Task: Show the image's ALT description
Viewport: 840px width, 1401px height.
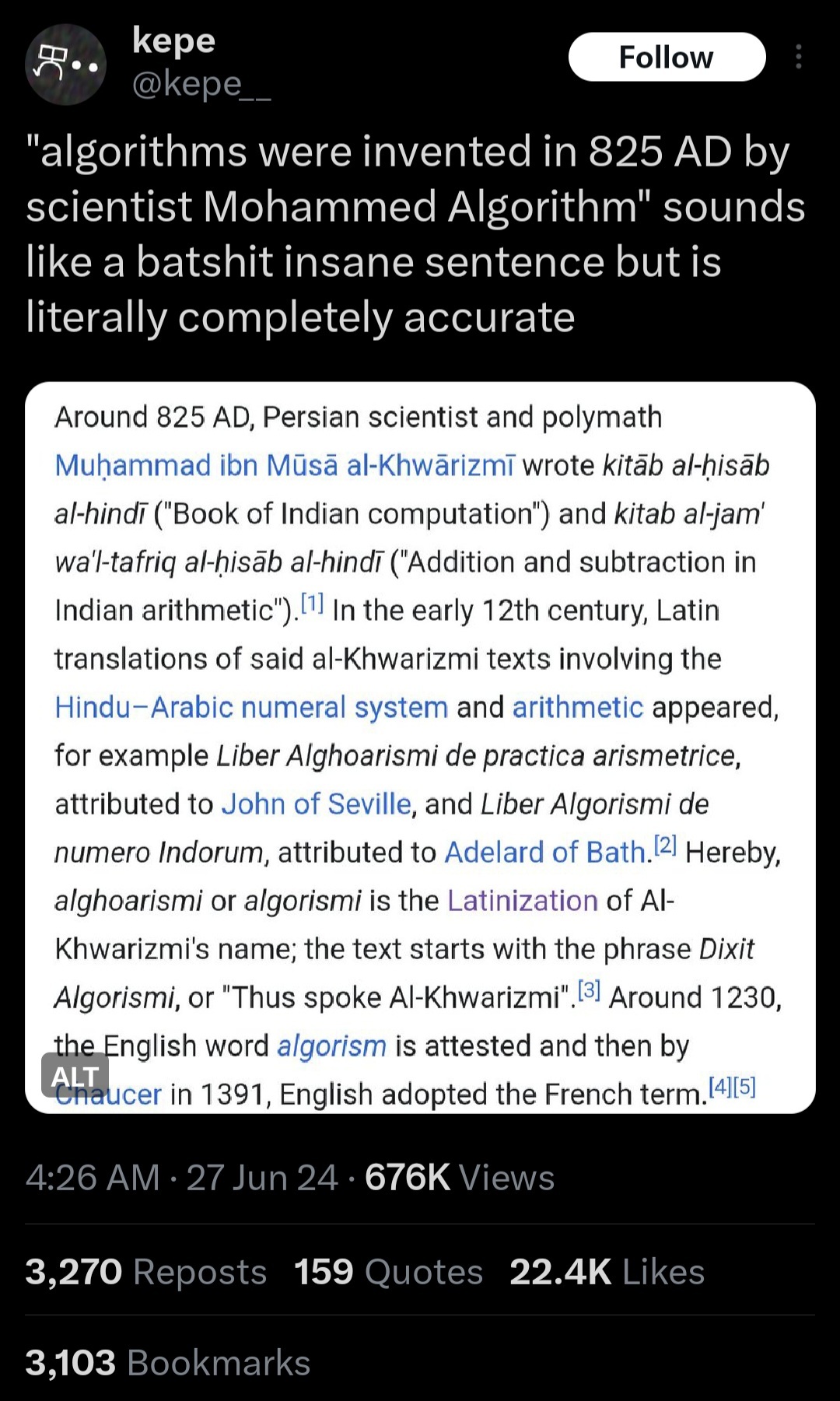Action: click(x=75, y=1076)
